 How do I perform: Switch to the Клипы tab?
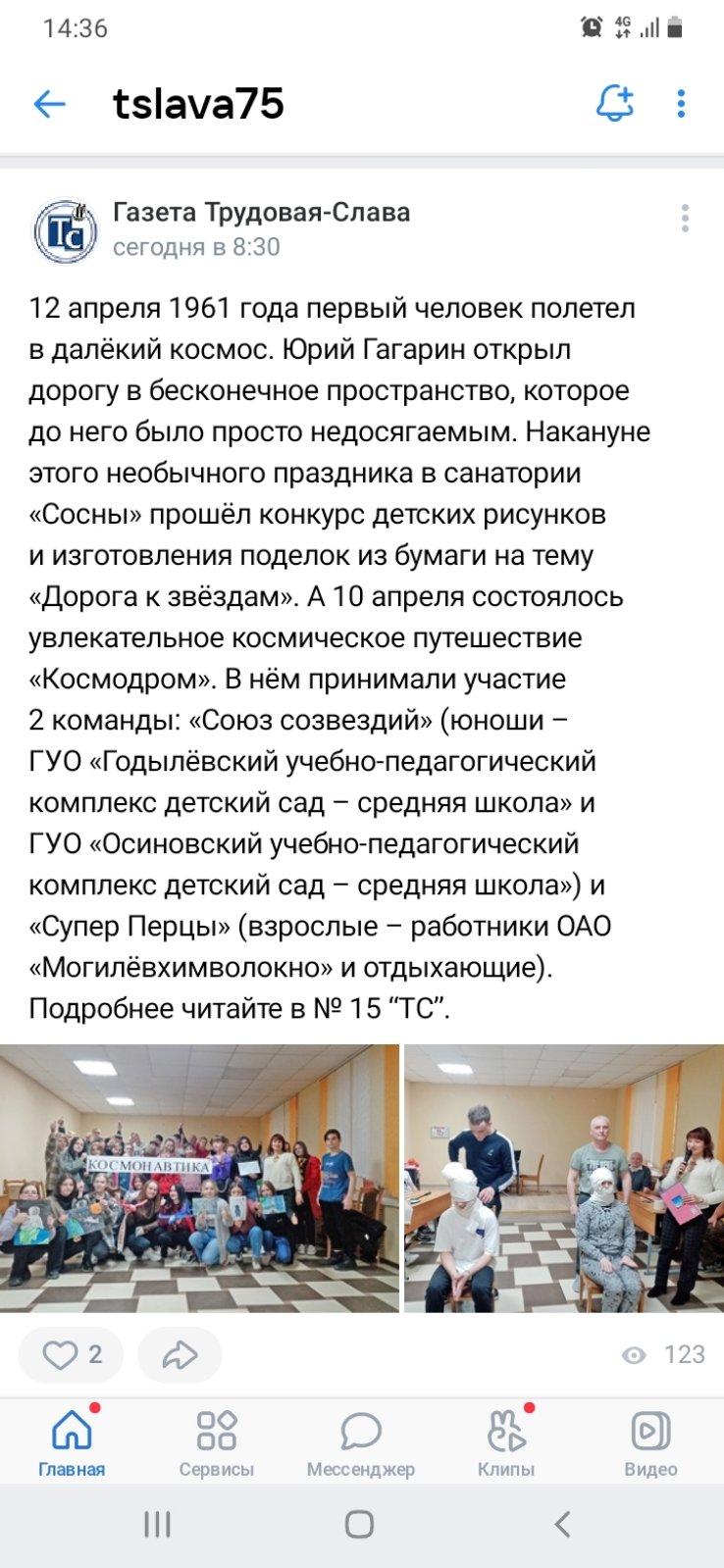point(506,1442)
